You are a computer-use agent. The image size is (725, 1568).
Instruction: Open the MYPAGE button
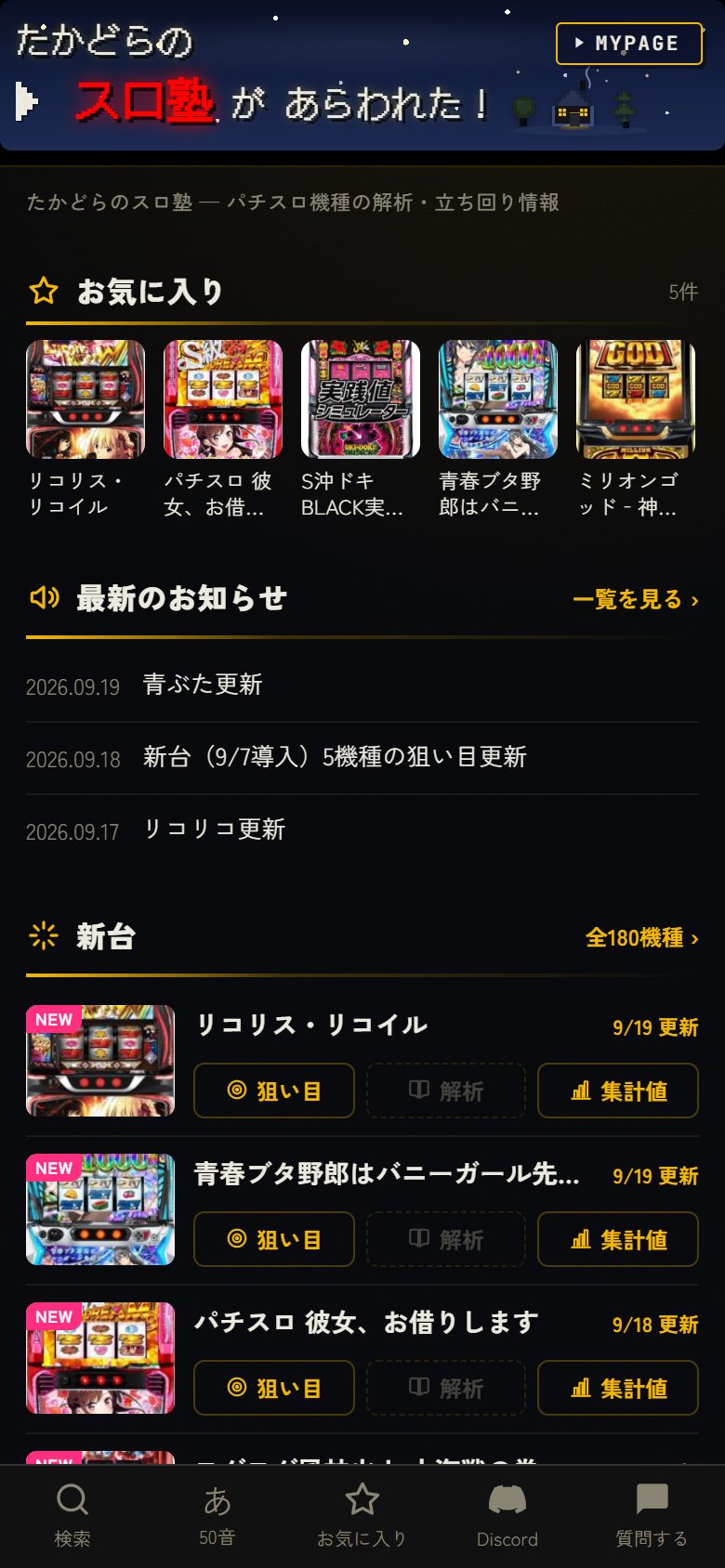(x=628, y=43)
